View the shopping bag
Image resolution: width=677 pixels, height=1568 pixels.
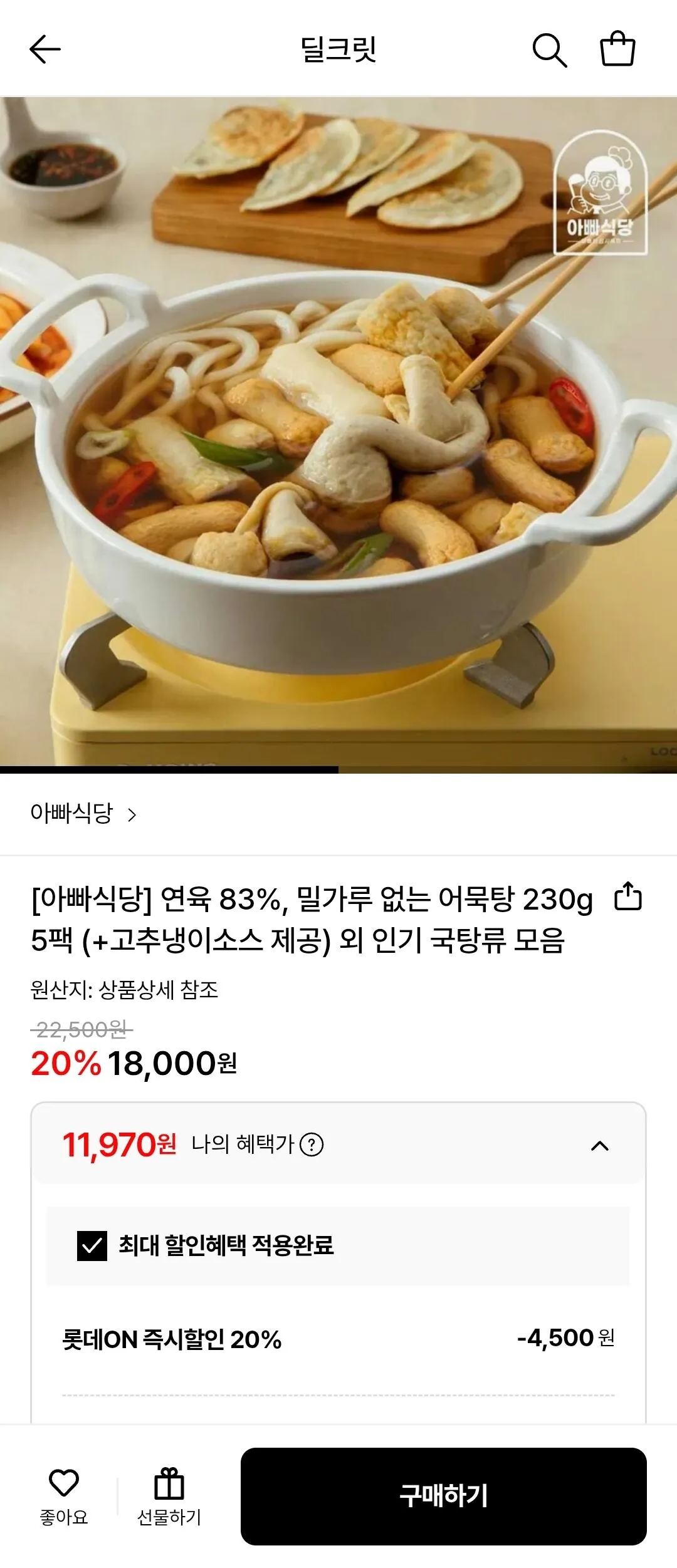(x=617, y=48)
